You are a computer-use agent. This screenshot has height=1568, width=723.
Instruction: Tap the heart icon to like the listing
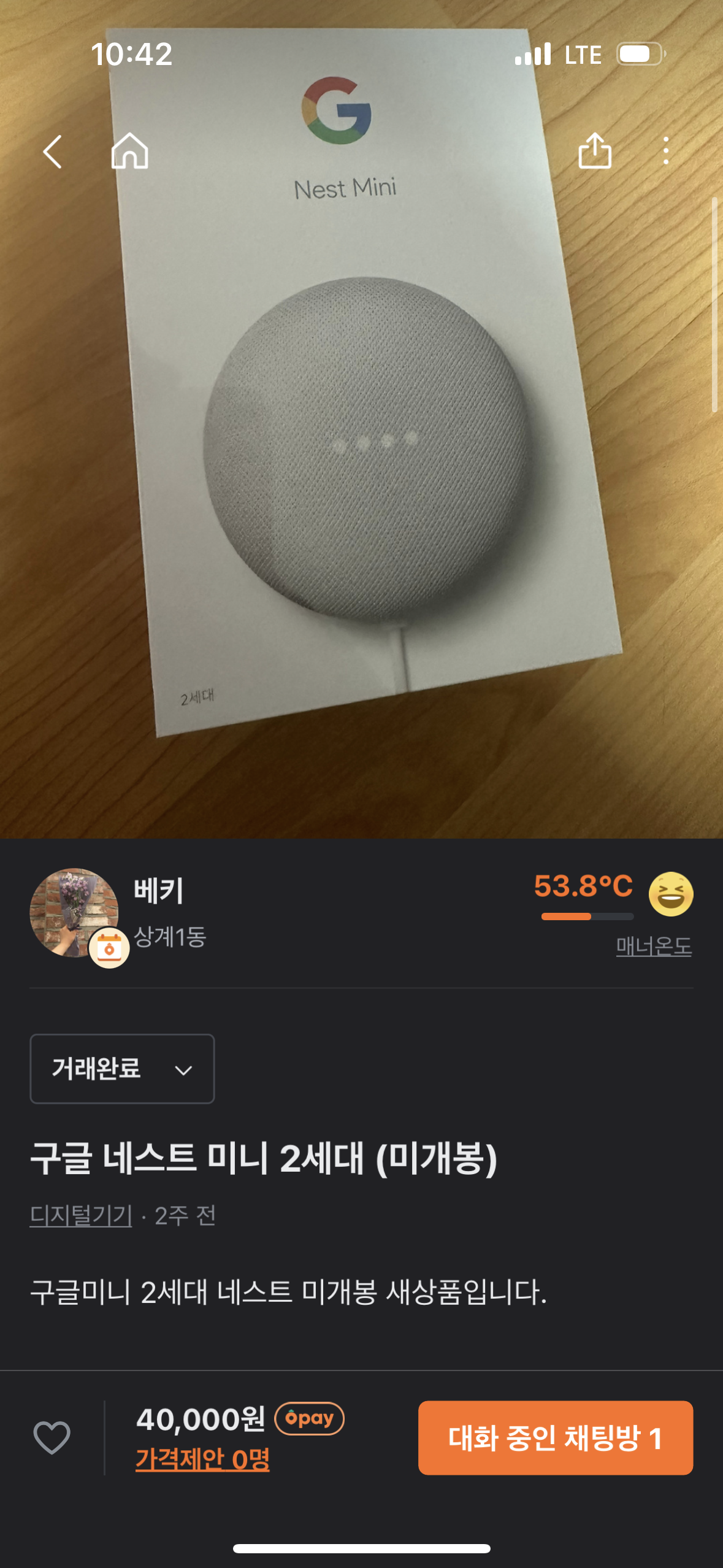52,1437
